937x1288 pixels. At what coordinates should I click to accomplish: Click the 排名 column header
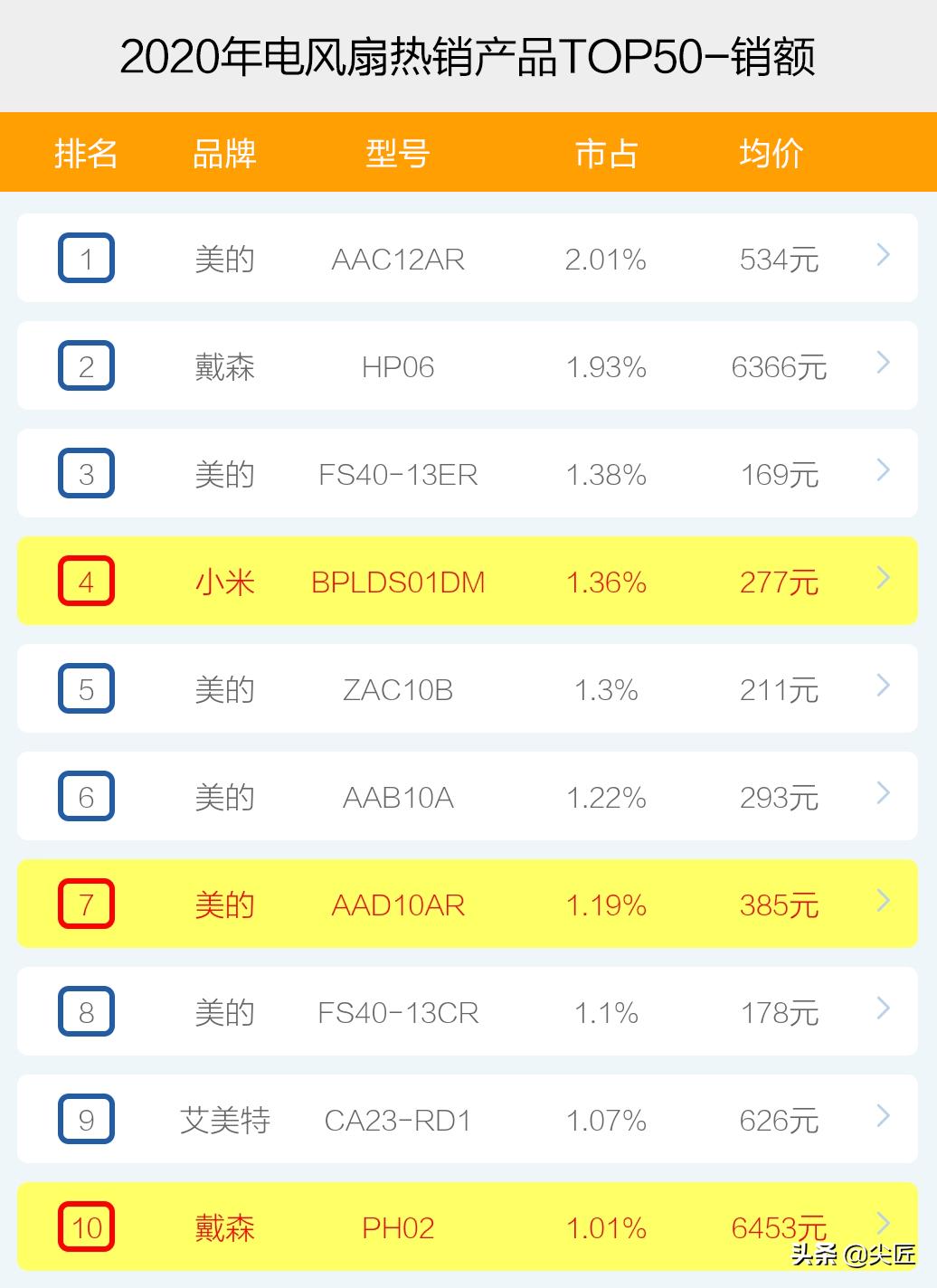86,153
